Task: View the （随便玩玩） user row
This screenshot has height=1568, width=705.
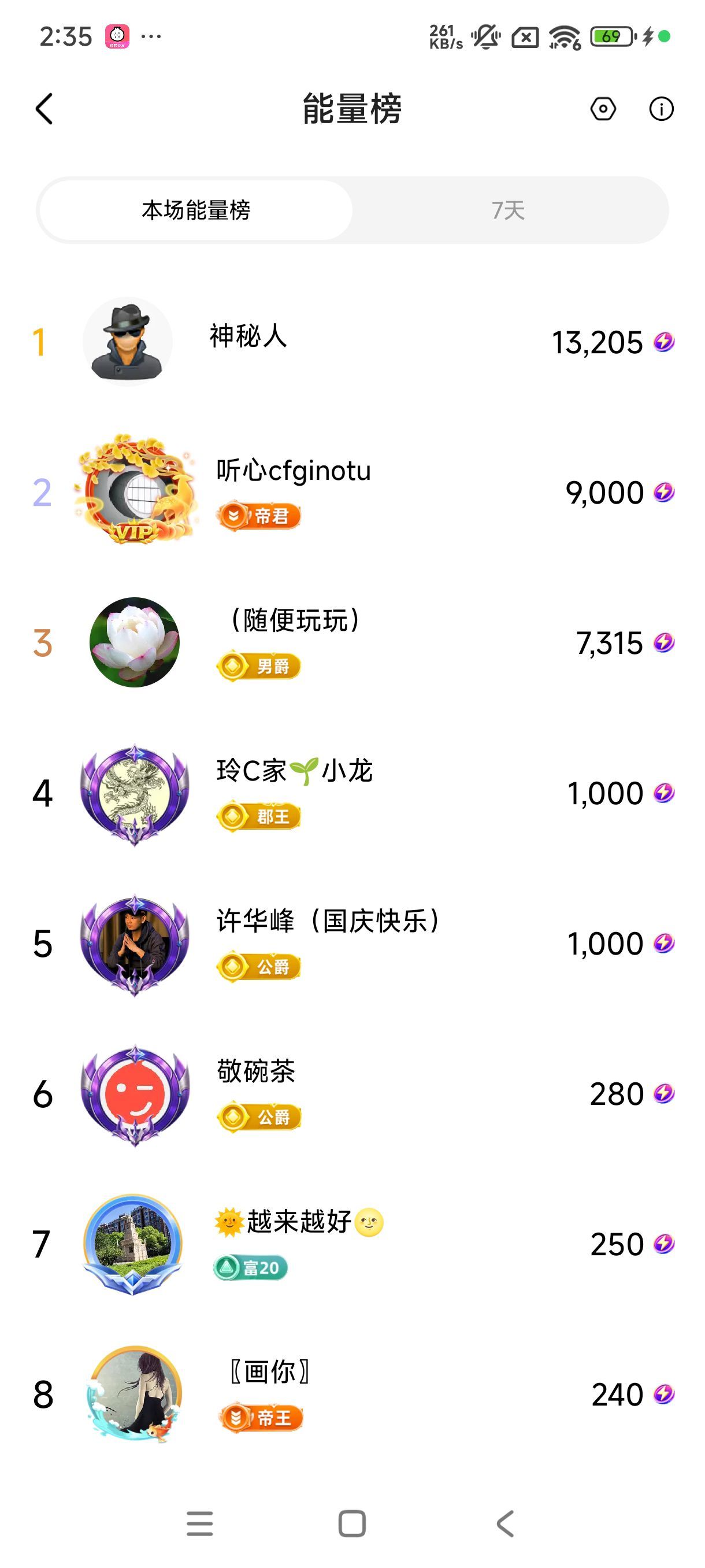Action: point(352,642)
